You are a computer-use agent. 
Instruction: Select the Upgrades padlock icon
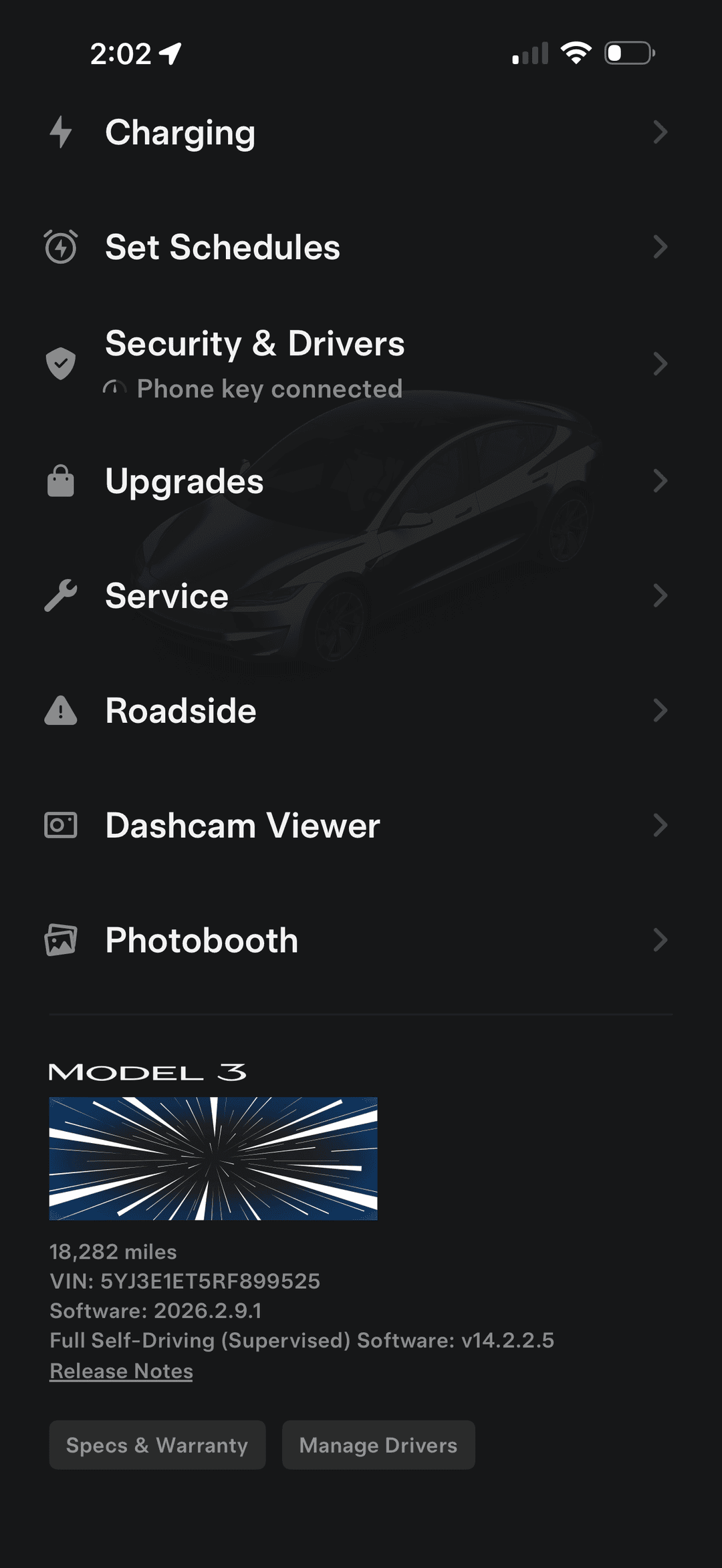(x=61, y=480)
